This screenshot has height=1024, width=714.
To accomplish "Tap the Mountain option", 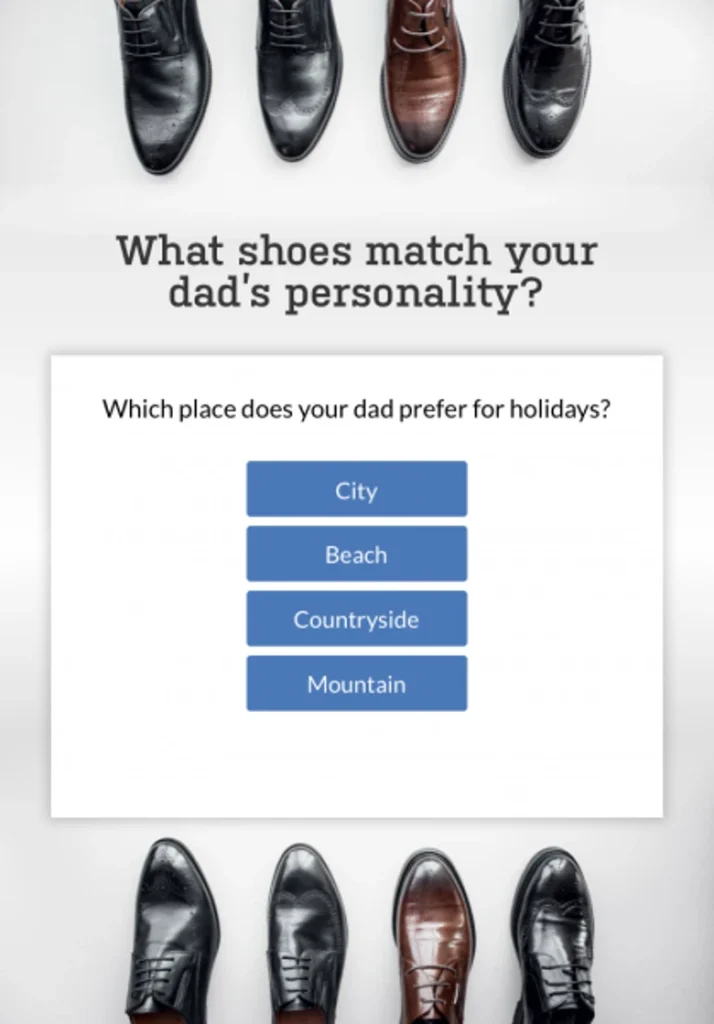I will pyautogui.click(x=356, y=684).
